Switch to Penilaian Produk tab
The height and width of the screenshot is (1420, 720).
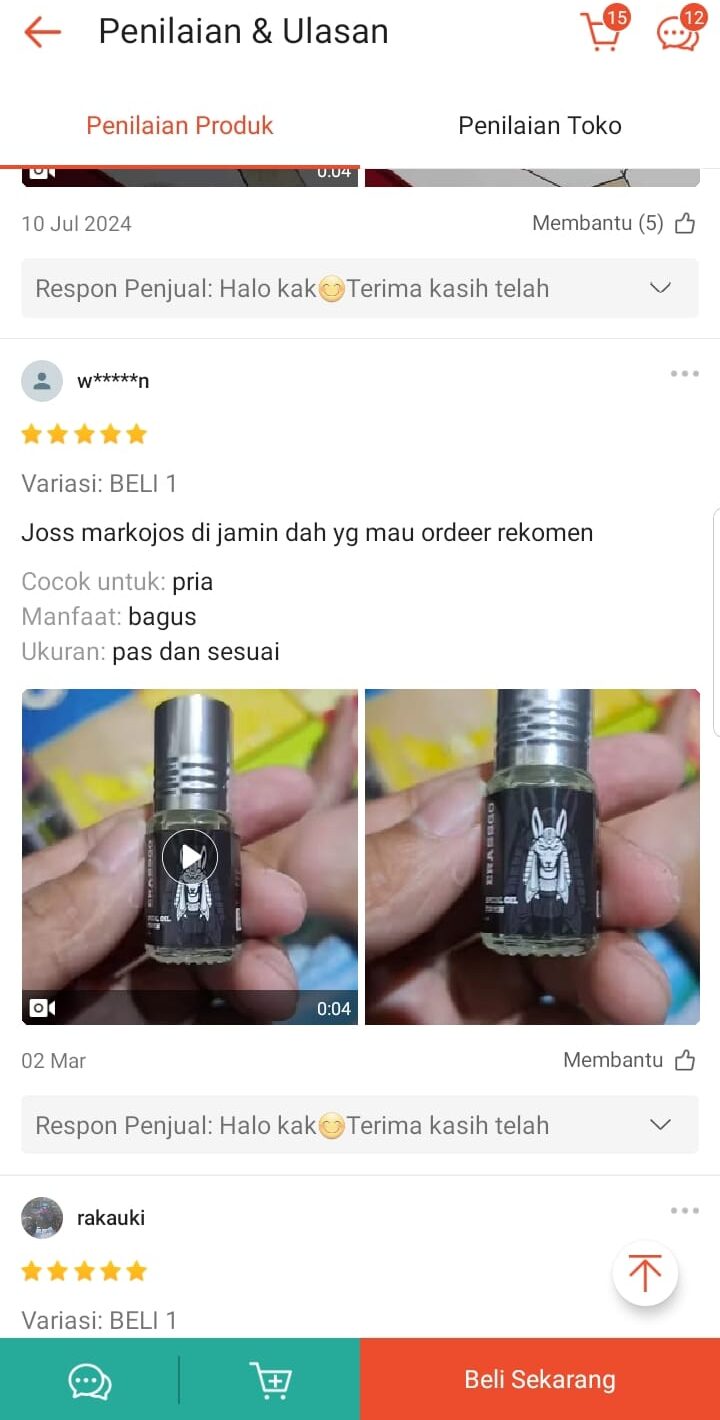click(x=180, y=126)
